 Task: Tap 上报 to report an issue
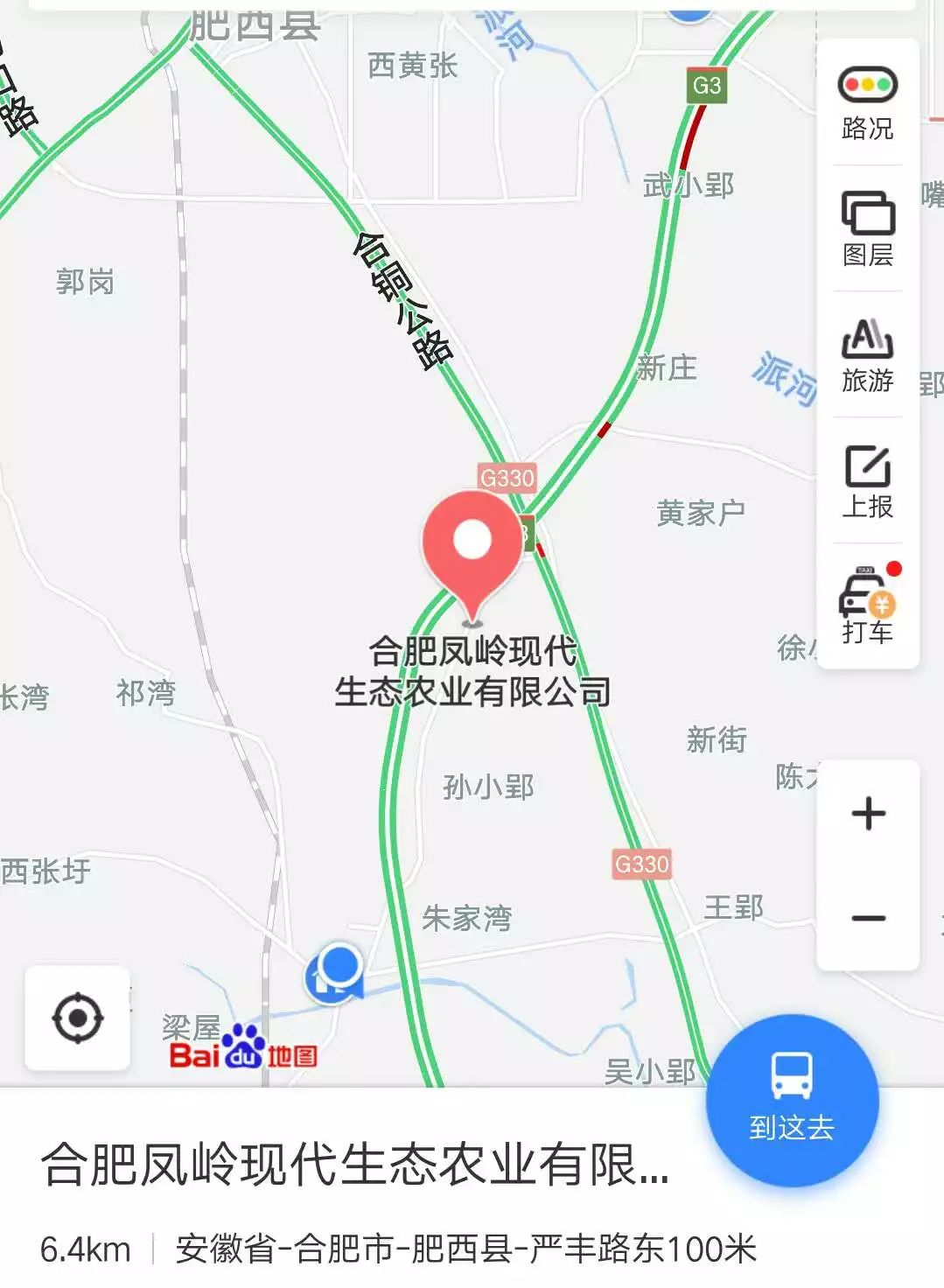pyautogui.click(x=867, y=481)
